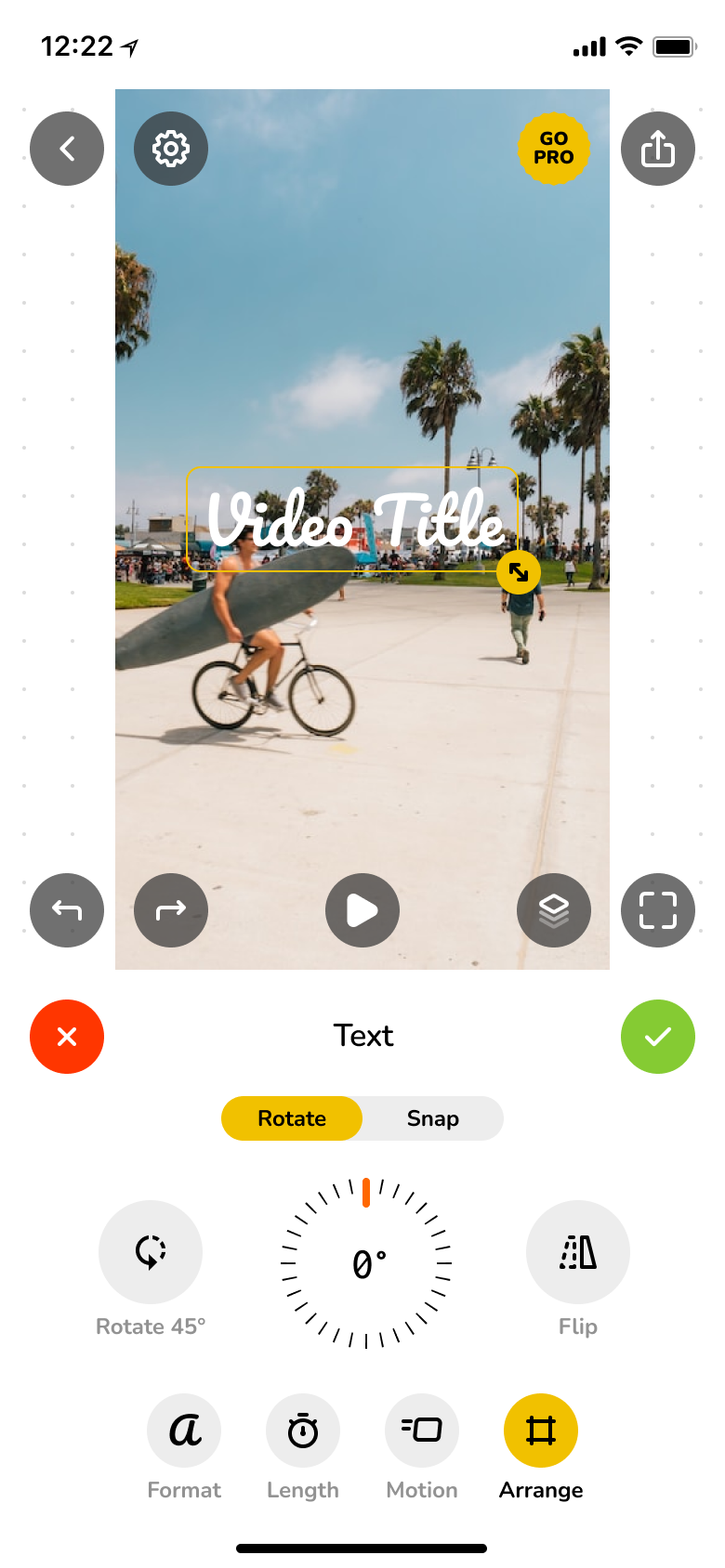Go back using the top-left arrow
The width and height of the screenshot is (725, 1568).
click(67, 149)
